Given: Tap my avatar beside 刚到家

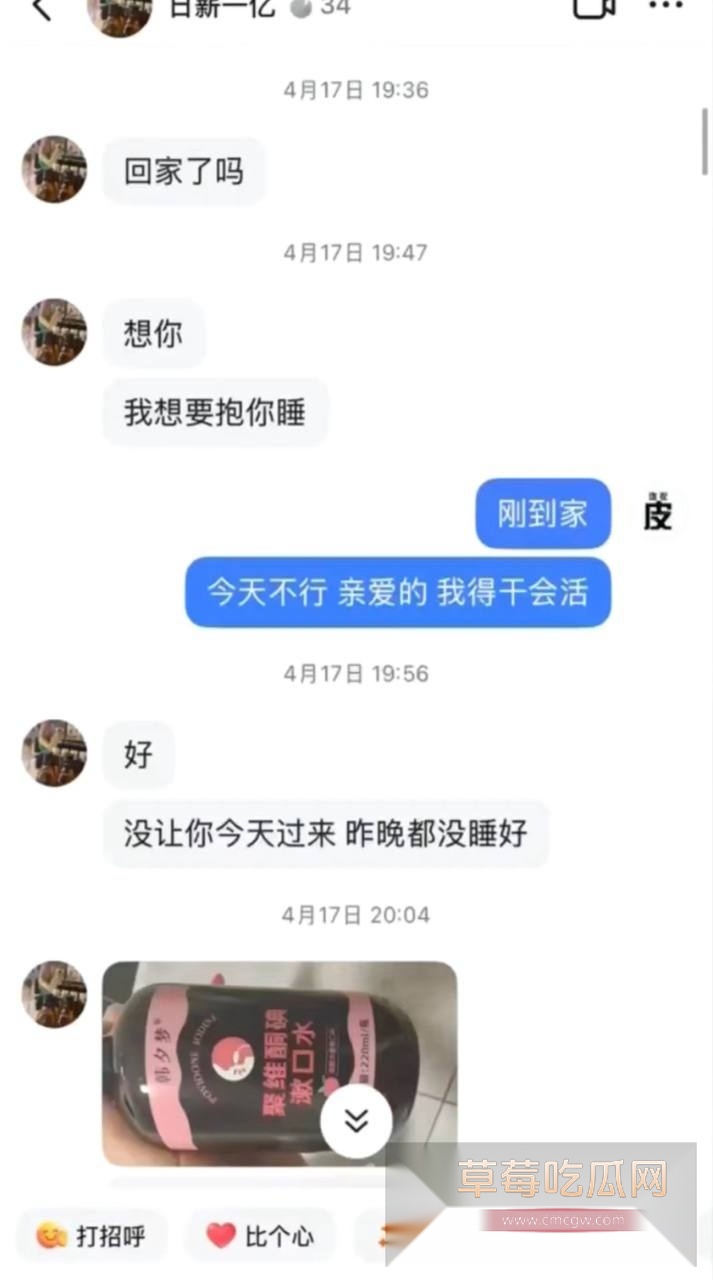Looking at the screenshot, I should coord(657,514).
